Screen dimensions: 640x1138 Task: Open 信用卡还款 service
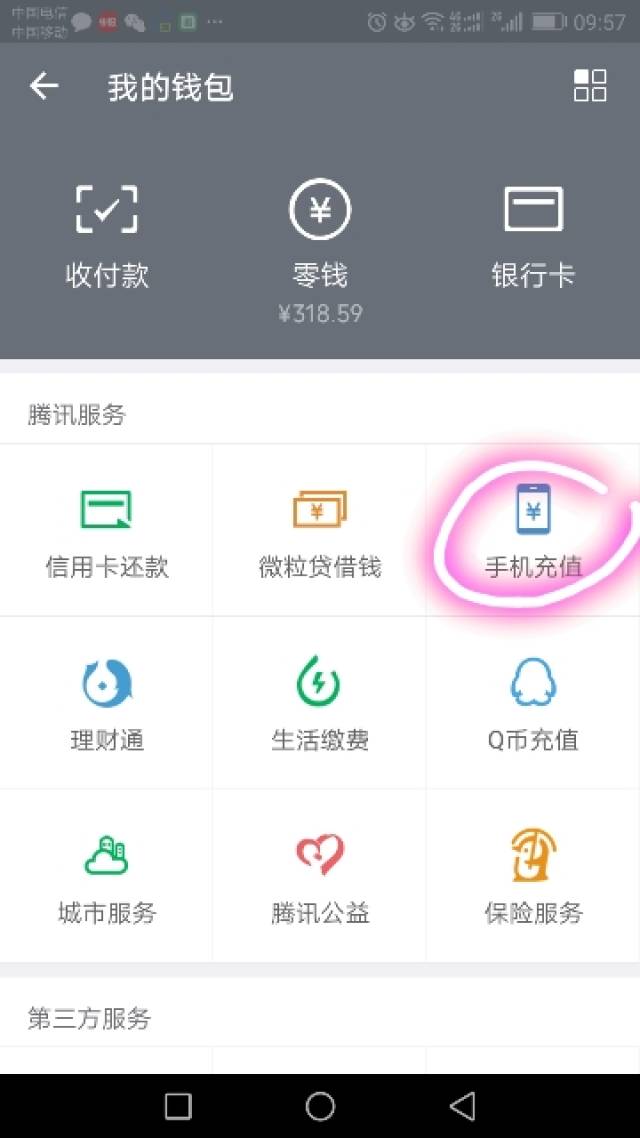tap(107, 531)
